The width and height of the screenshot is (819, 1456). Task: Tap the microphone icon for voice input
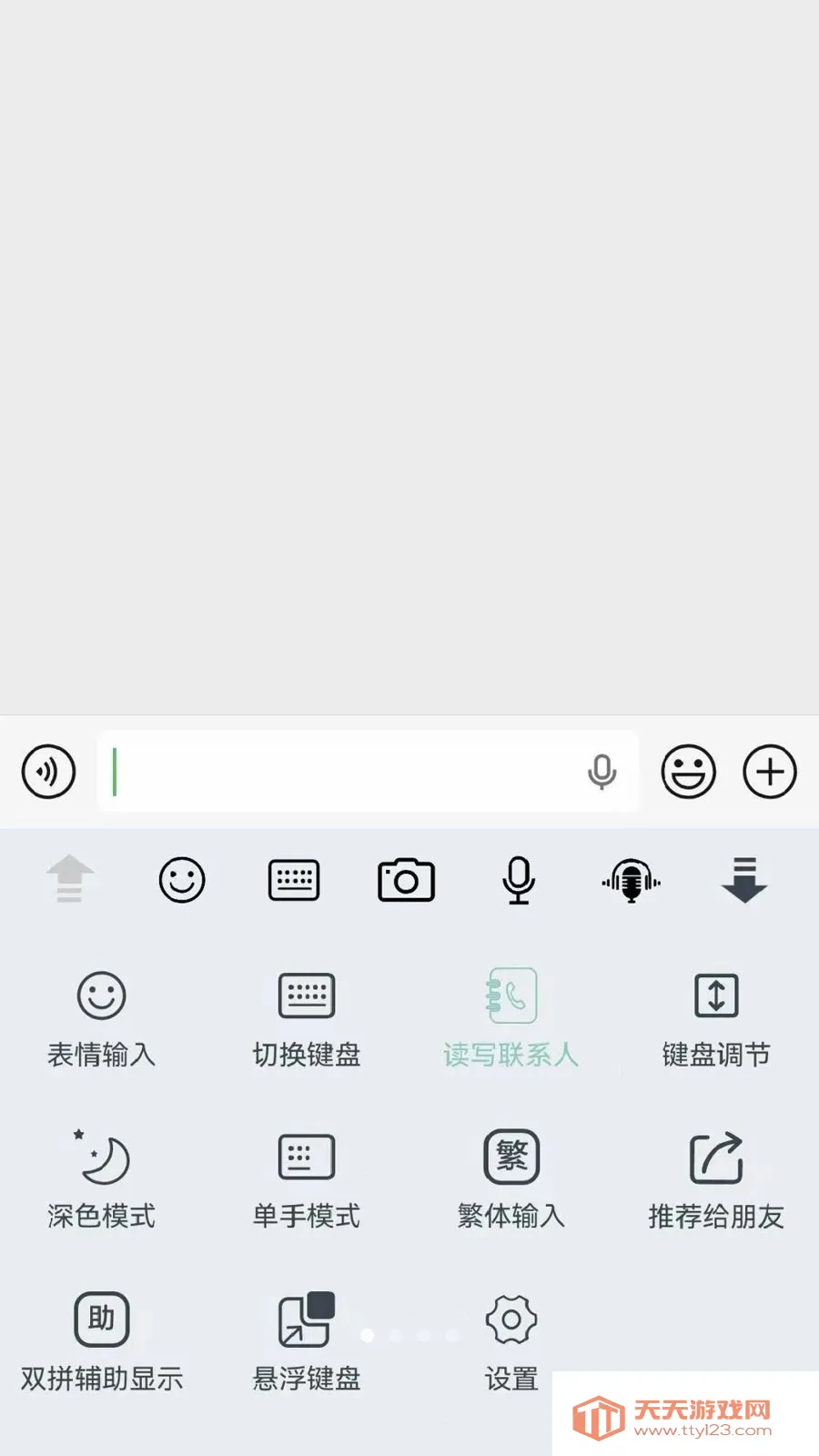tap(518, 879)
